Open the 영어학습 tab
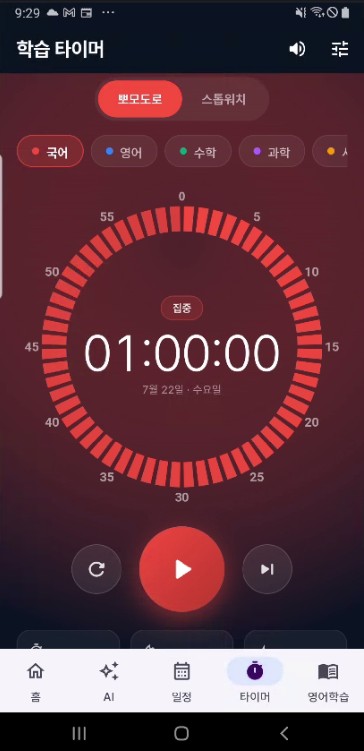The image size is (364, 751). tap(328, 681)
